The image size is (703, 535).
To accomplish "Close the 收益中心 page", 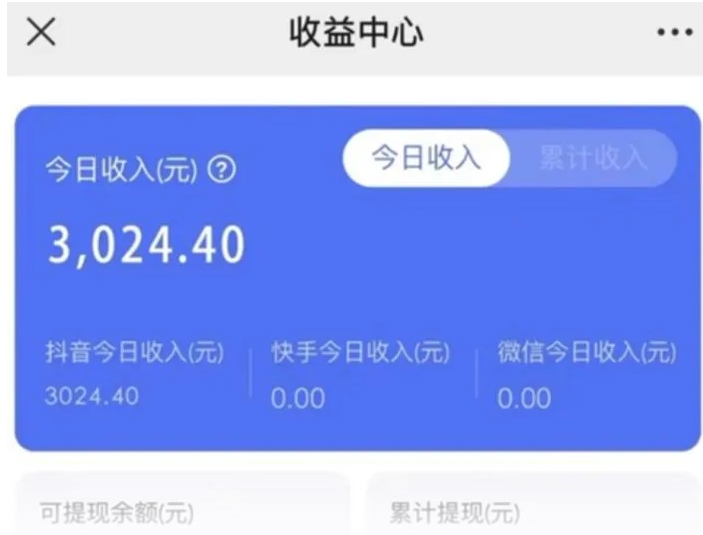I will click(41, 32).
